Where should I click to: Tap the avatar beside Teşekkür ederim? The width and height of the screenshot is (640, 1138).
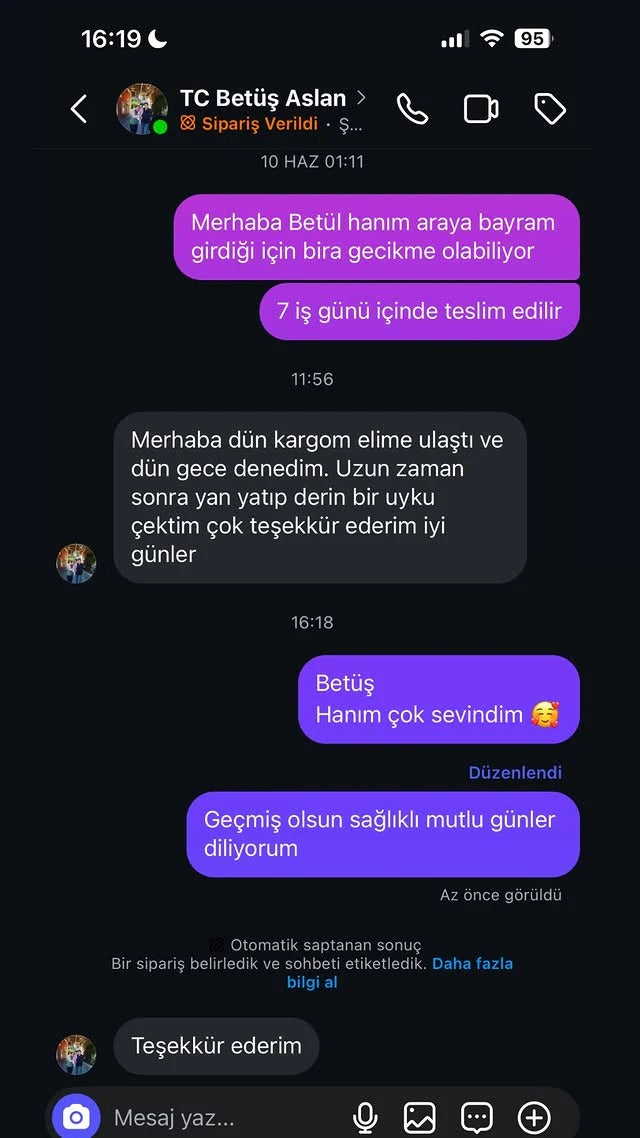point(76,1054)
